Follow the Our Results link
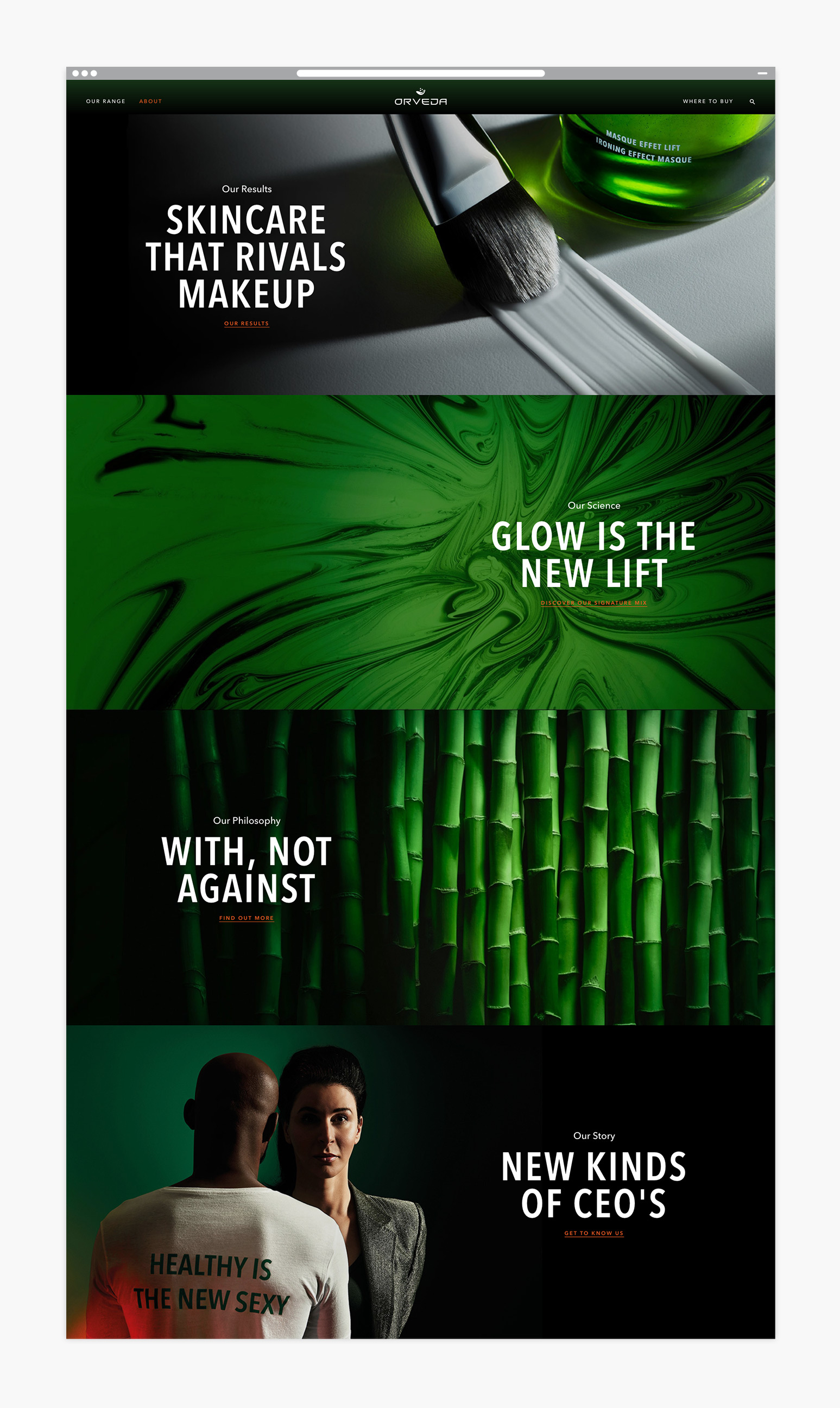Viewport: 840px width, 1408px height. click(x=247, y=324)
